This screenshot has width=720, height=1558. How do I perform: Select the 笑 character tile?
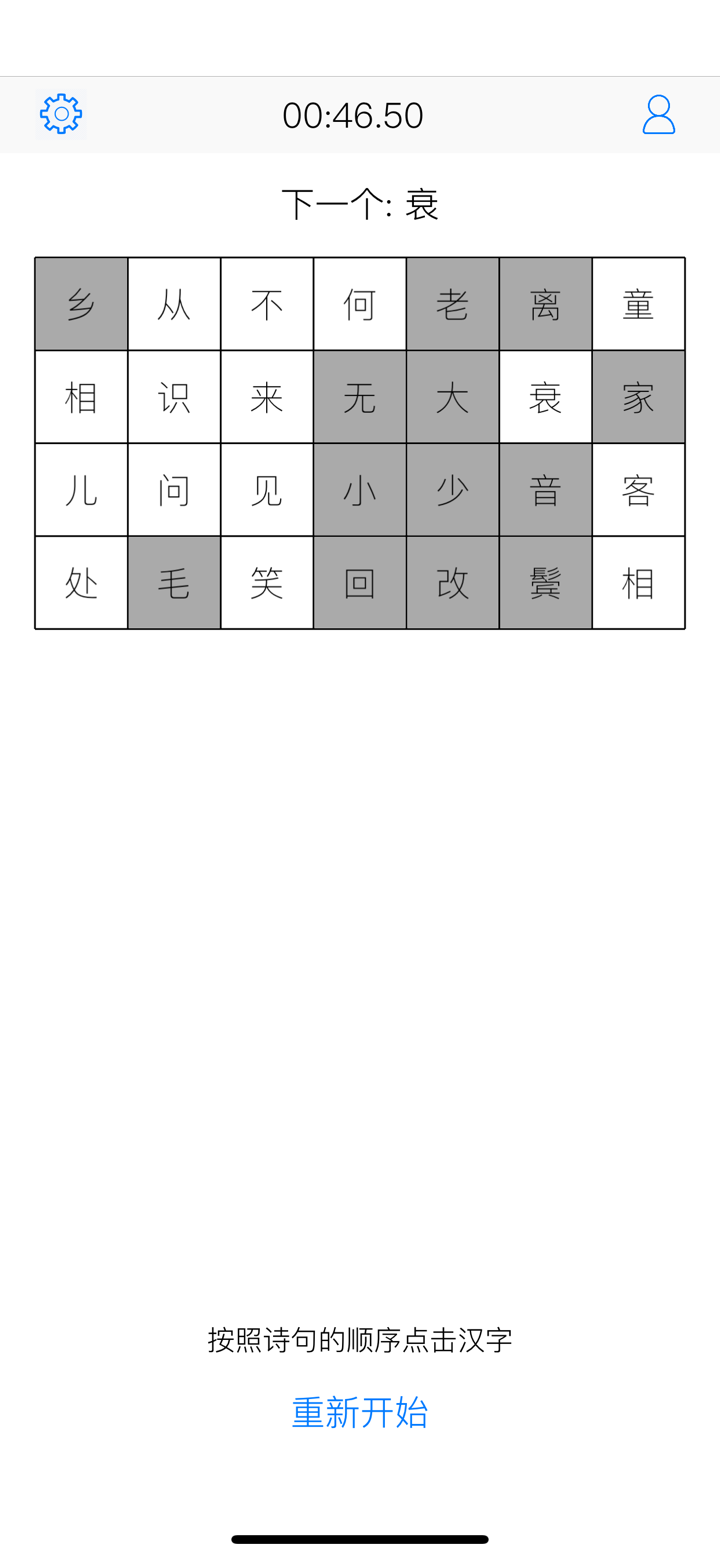click(266, 582)
